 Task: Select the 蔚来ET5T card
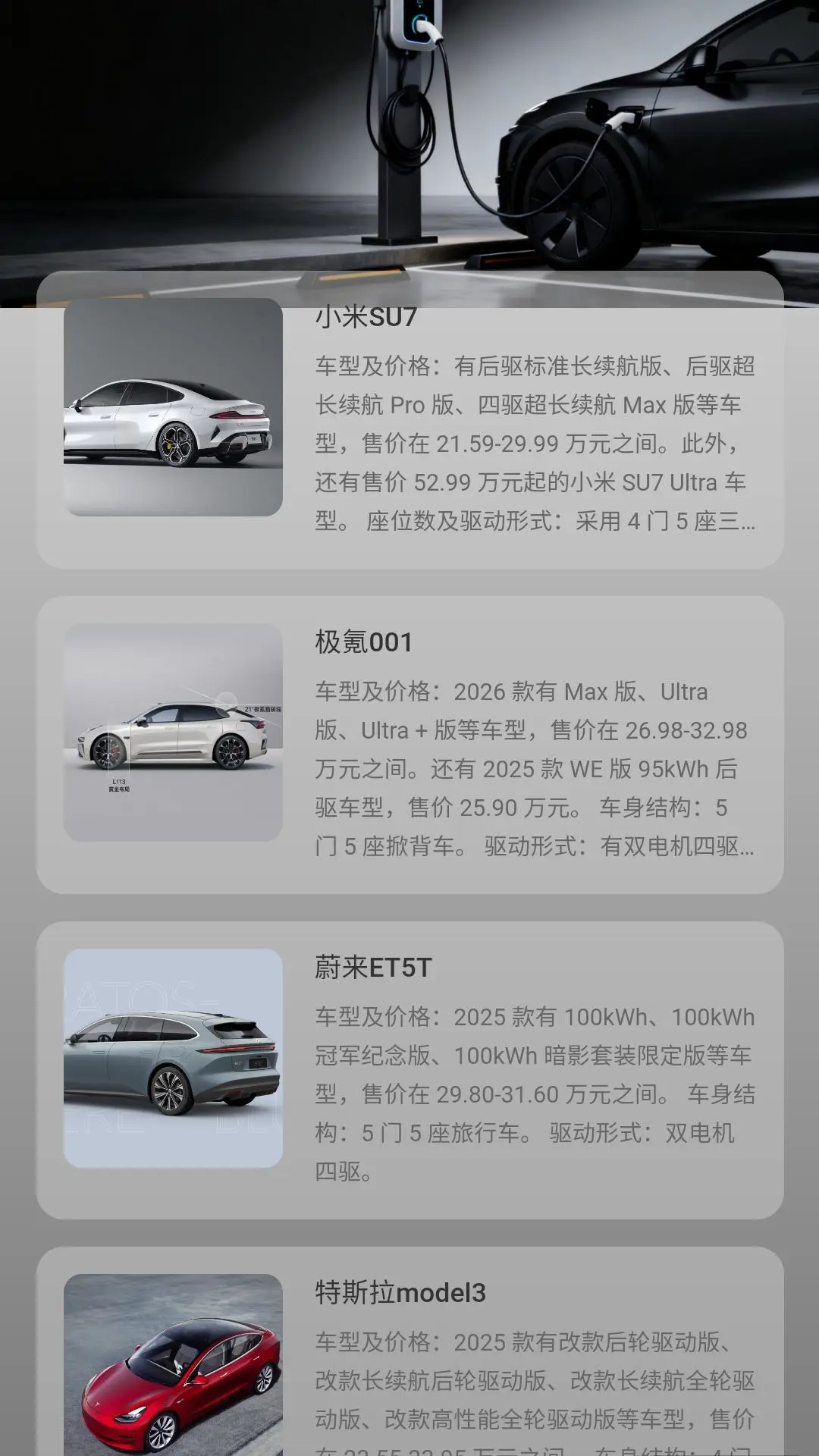click(409, 1070)
